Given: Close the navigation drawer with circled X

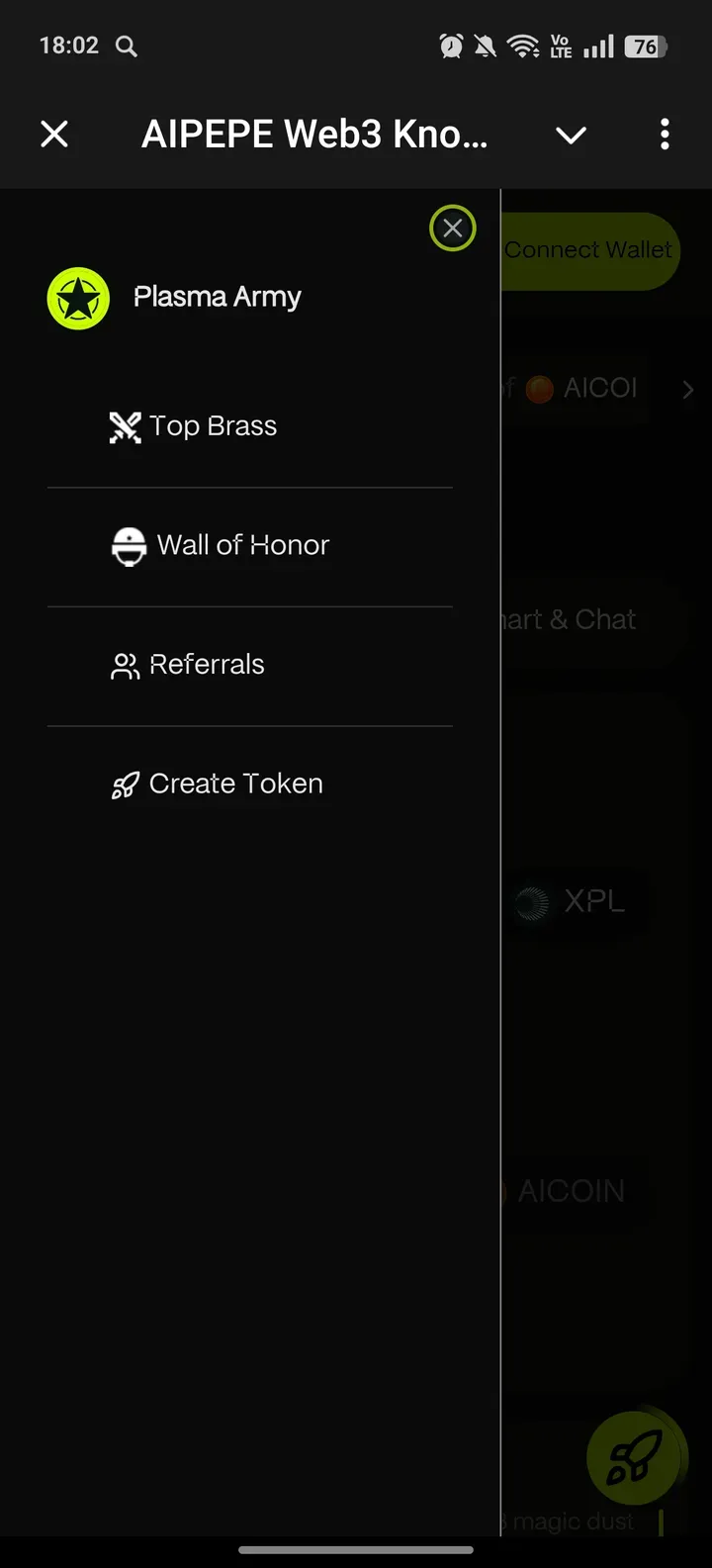Looking at the screenshot, I should (453, 229).
